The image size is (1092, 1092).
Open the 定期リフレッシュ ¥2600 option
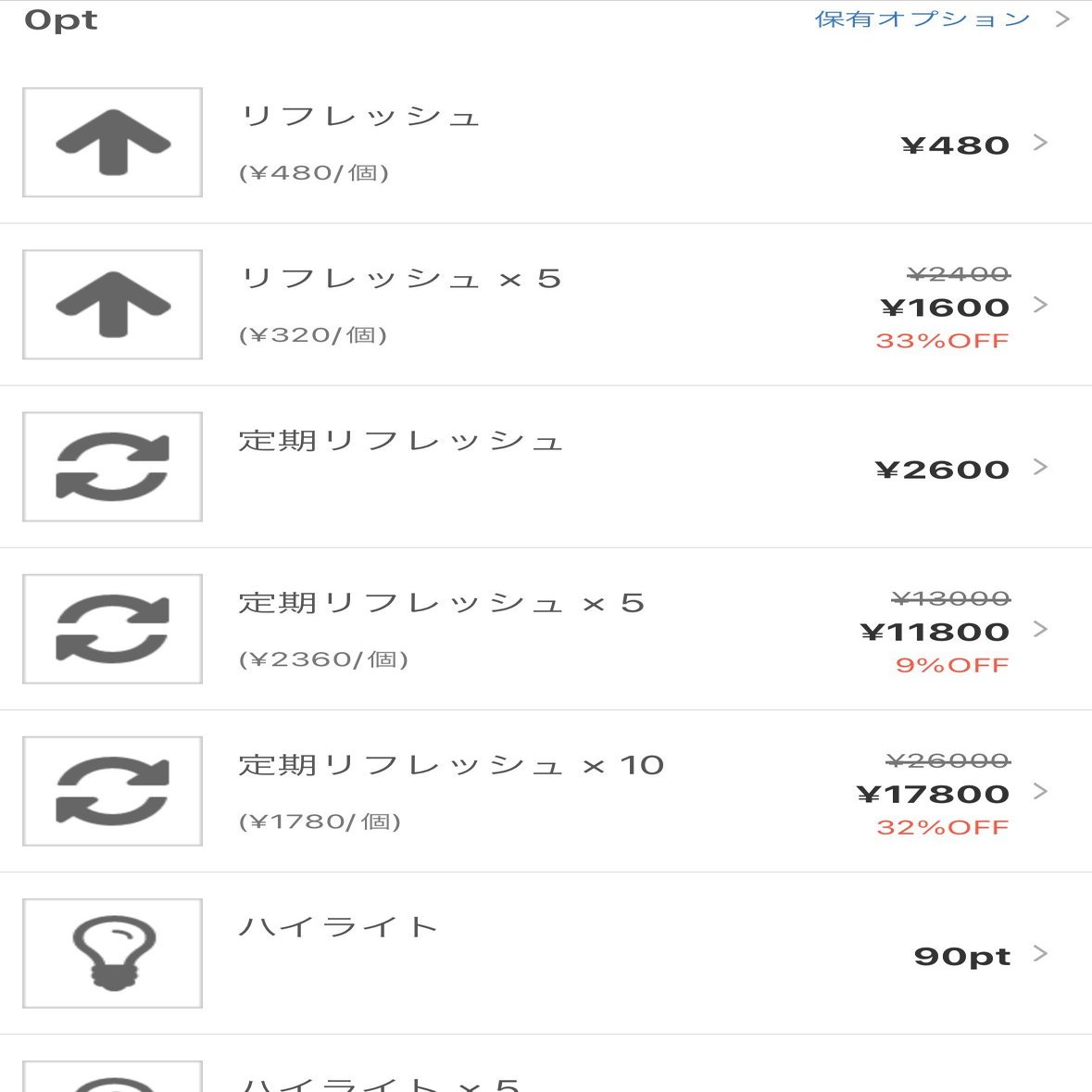(x=546, y=467)
